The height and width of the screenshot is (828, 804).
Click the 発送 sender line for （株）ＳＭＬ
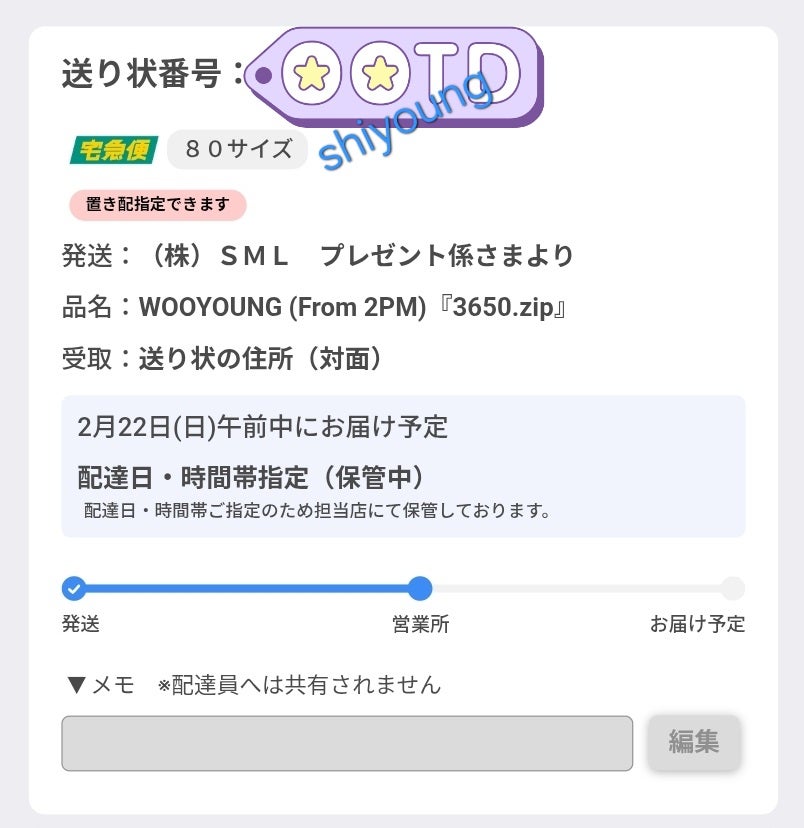315,256
